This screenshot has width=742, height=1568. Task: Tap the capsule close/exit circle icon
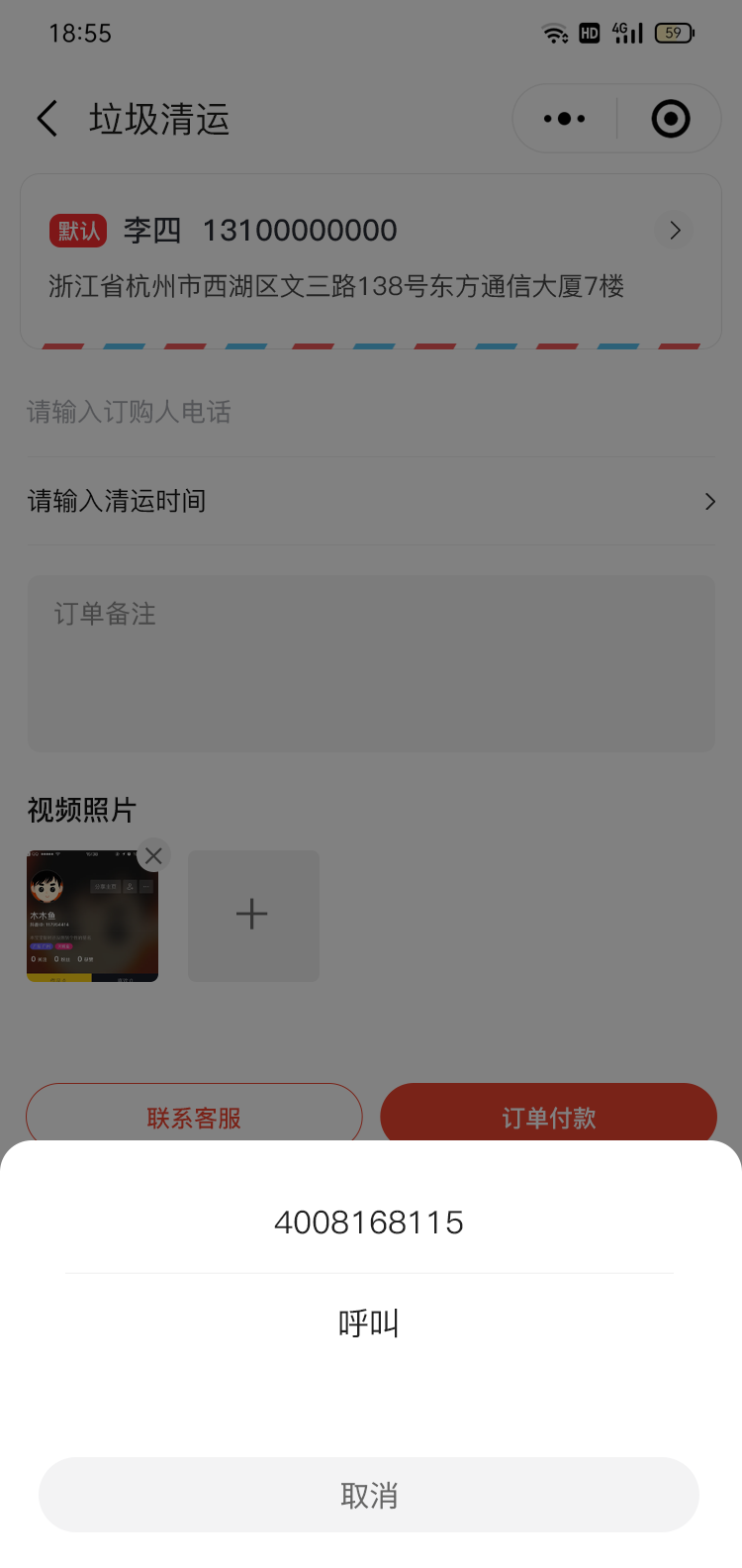670,118
